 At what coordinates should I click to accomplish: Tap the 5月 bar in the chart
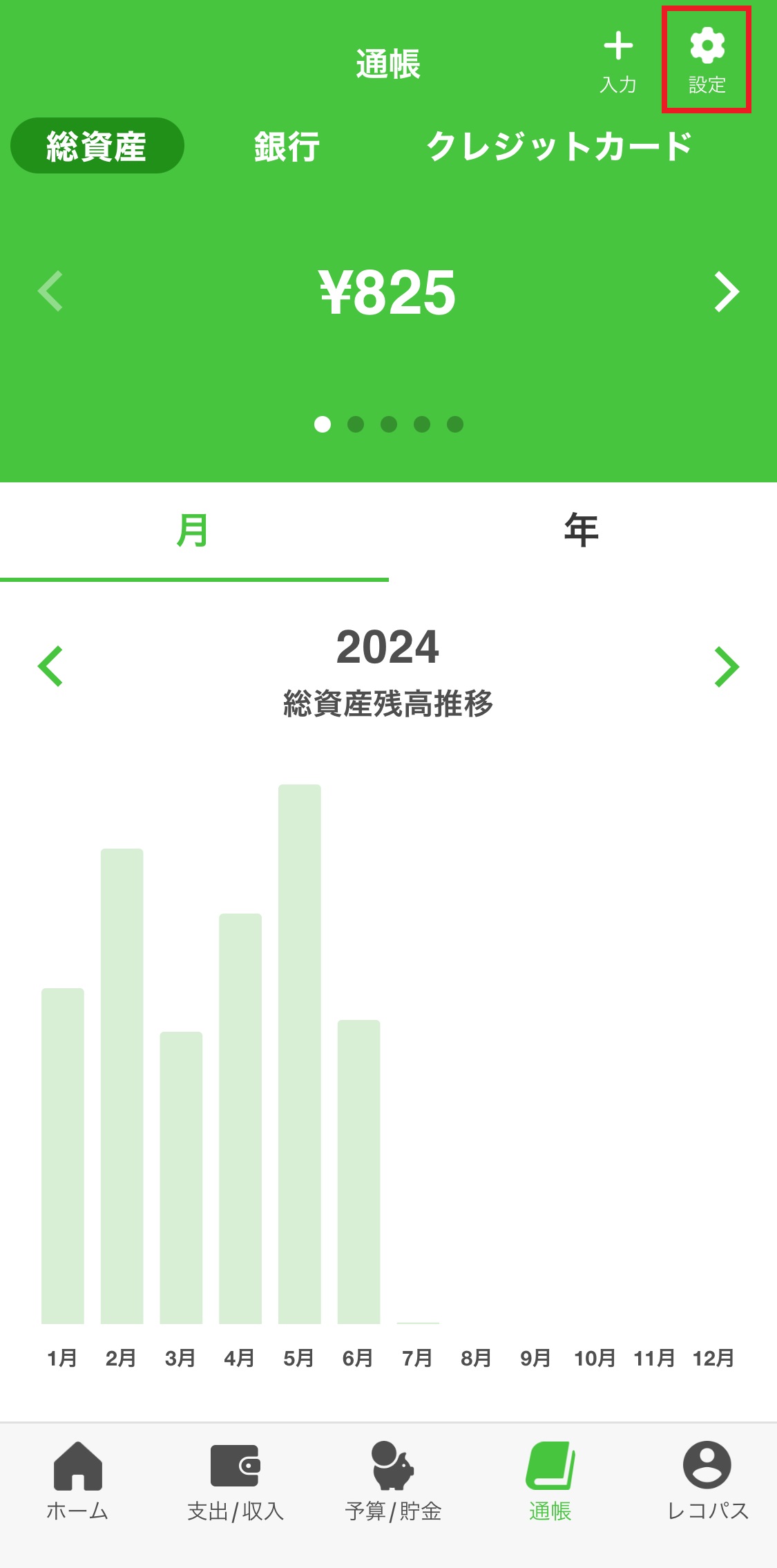pos(299,1054)
